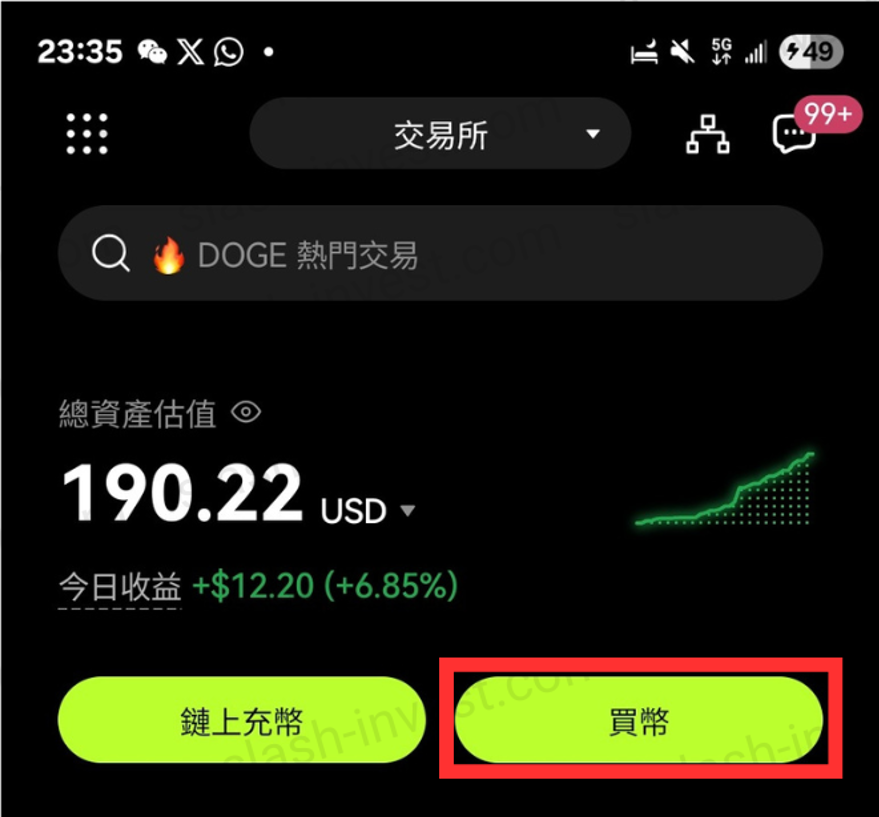The image size is (879, 817).
Task: Tap the DOGE 熱門交易 search box
Action: click(x=440, y=255)
